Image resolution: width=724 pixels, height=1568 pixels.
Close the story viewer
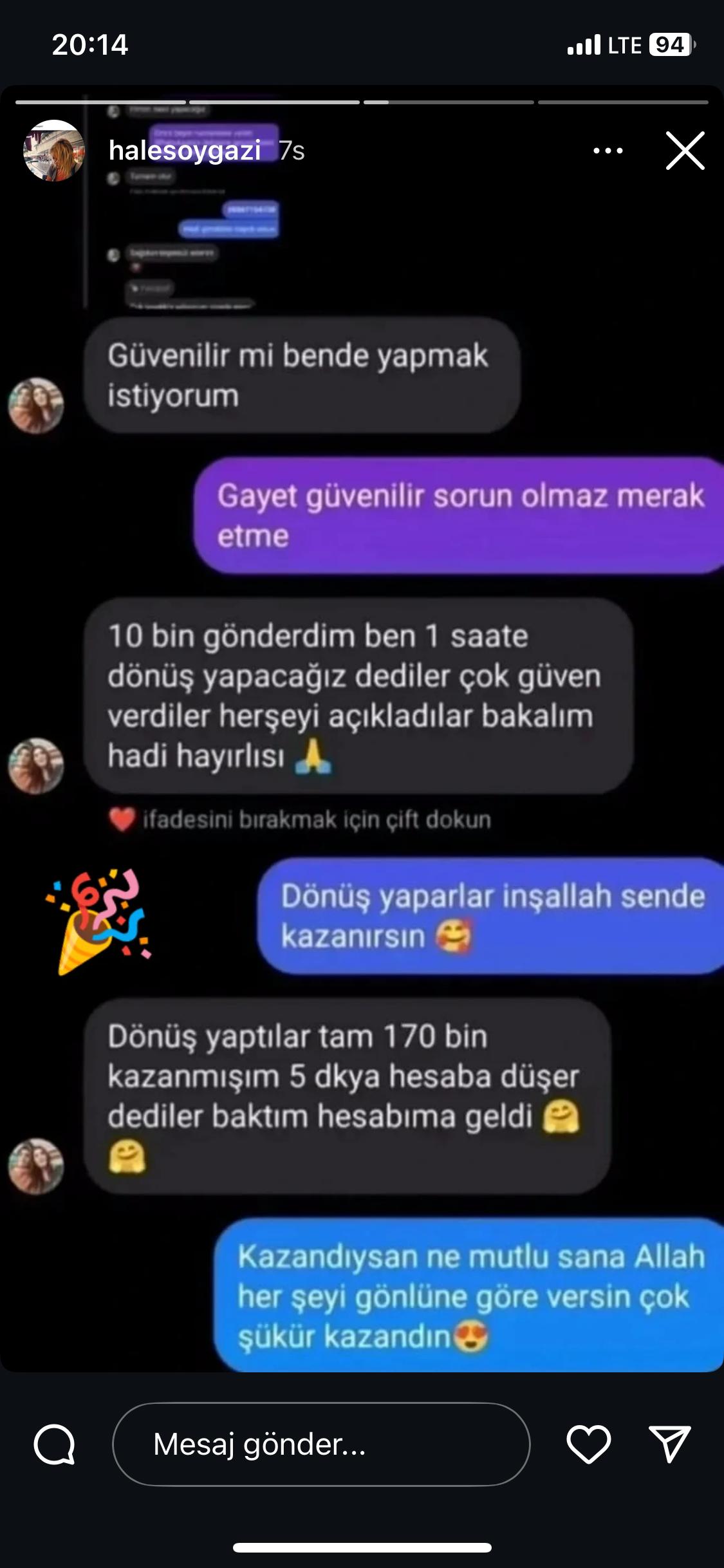(685, 151)
